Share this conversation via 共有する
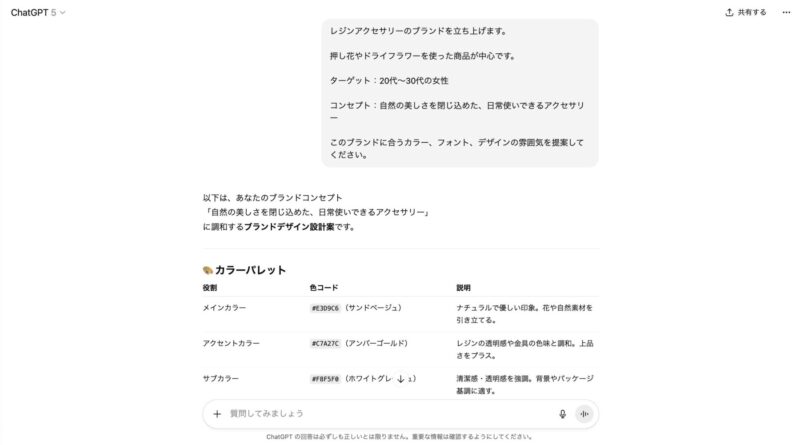The width and height of the screenshot is (800, 445). pos(745,12)
